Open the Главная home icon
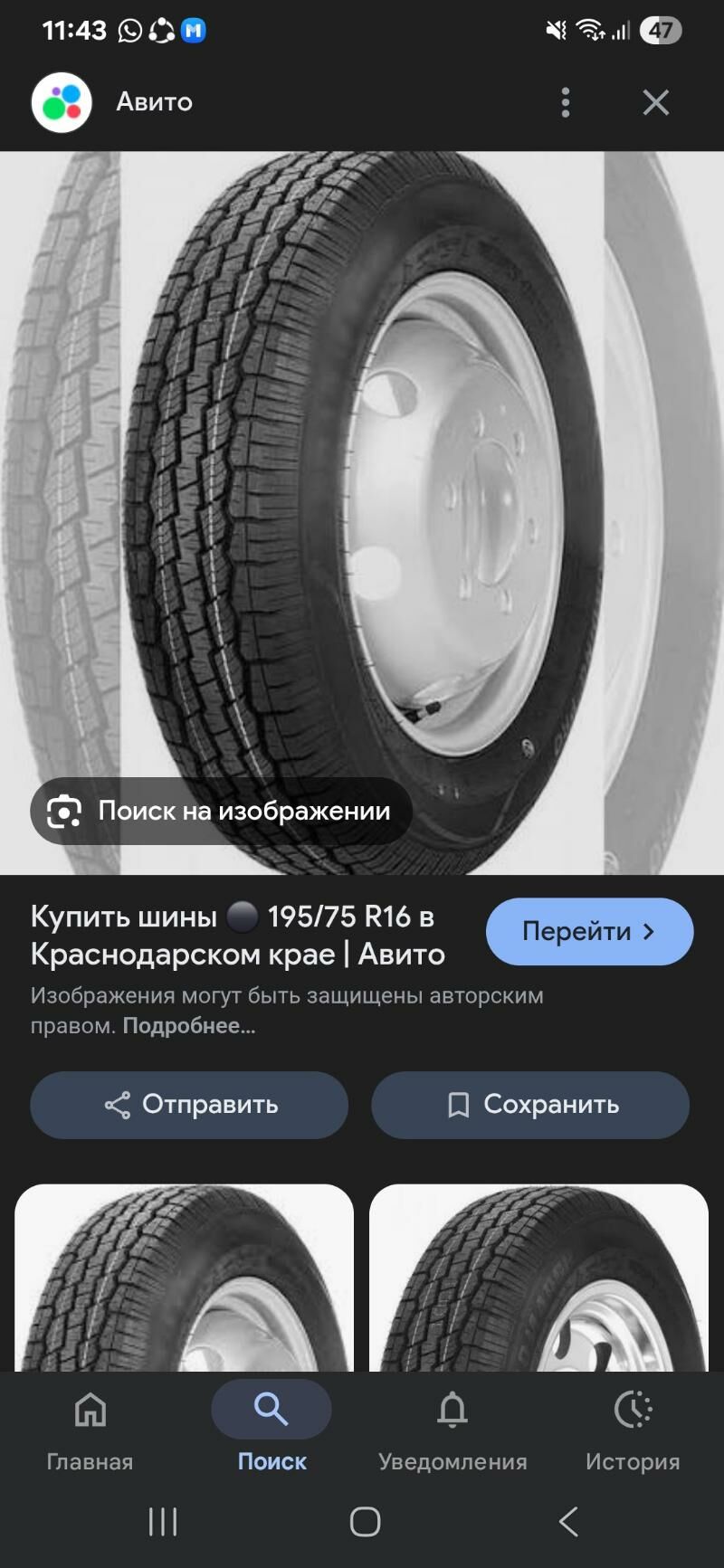This screenshot has height=1568, width=724. click(x=90, y=1410)
